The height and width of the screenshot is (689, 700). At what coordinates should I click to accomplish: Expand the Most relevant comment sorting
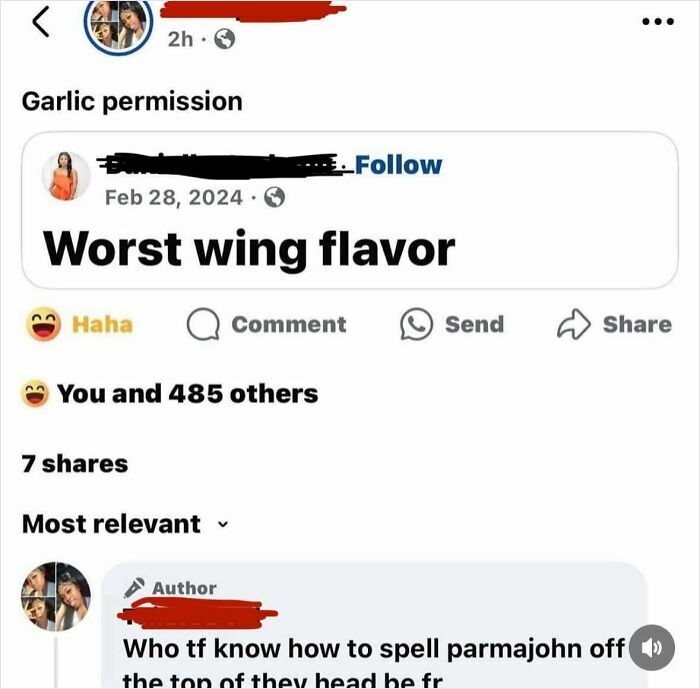click(124, 524)
